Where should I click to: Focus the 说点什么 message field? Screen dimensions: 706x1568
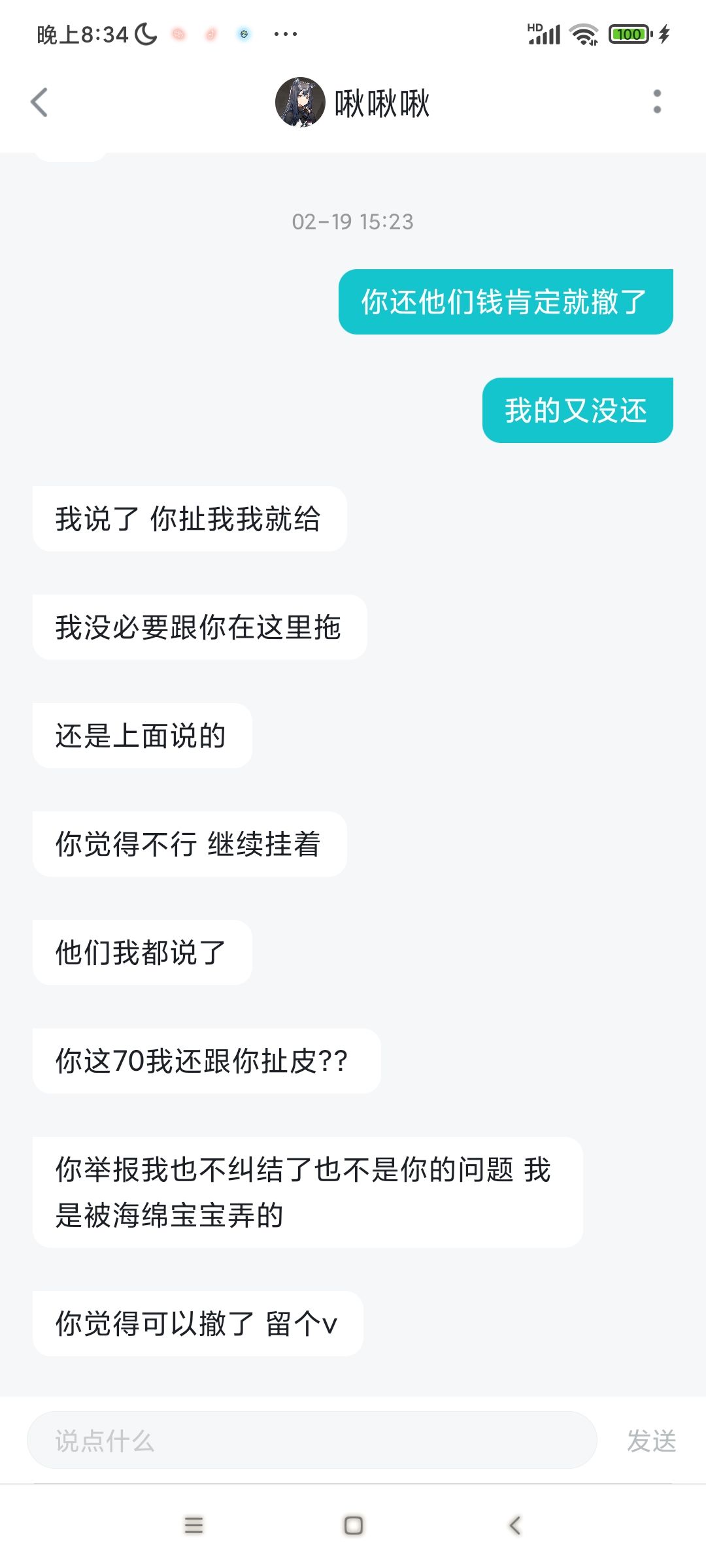(312, 1441)
